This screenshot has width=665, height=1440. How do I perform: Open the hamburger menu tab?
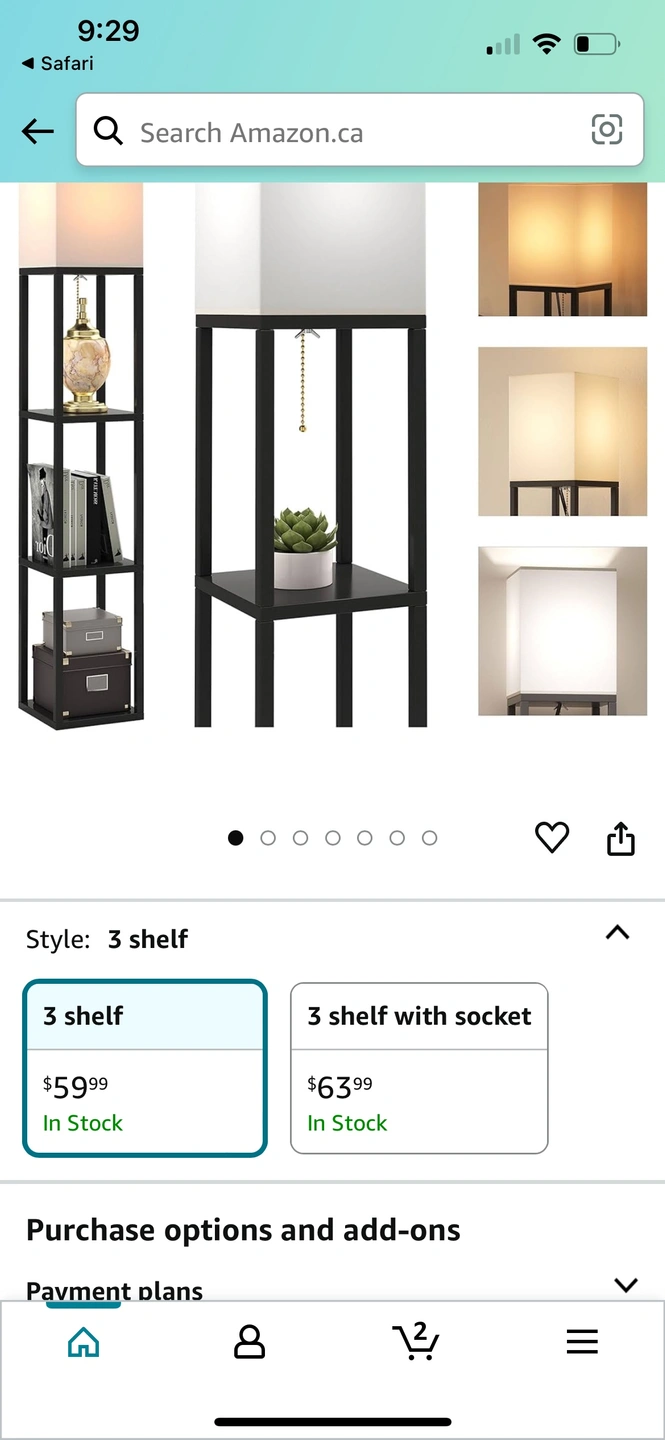pos(581,1342)
